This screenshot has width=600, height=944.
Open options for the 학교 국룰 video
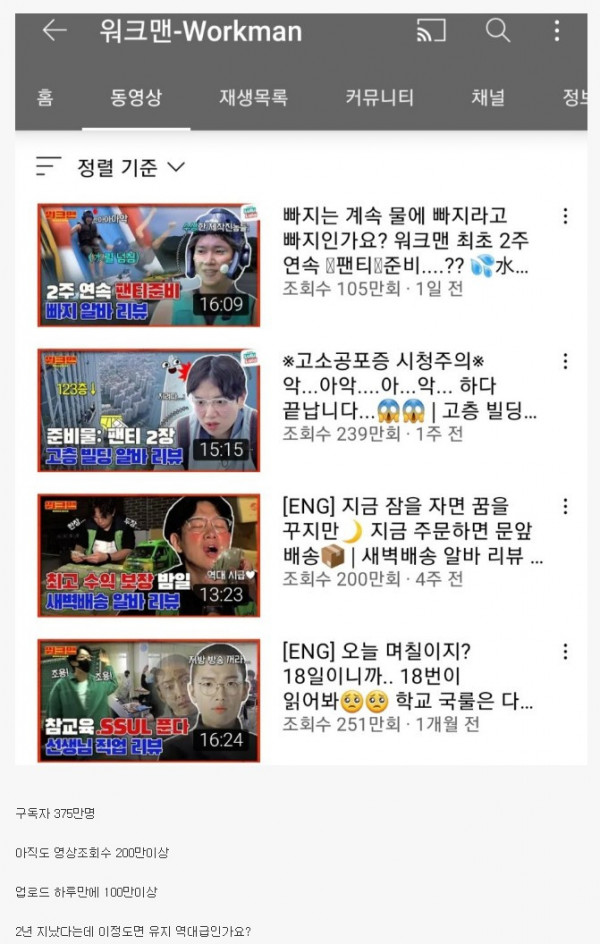point(565,652)
